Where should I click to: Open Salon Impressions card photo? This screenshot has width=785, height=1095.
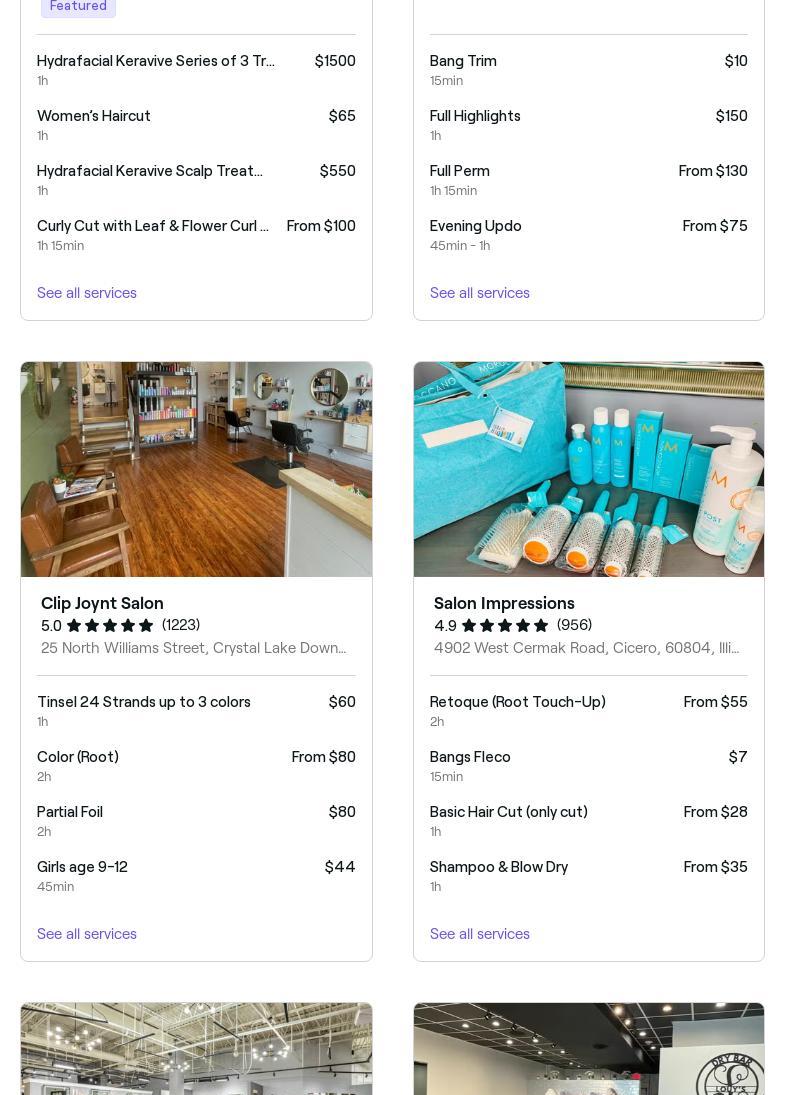click(588, 469)
